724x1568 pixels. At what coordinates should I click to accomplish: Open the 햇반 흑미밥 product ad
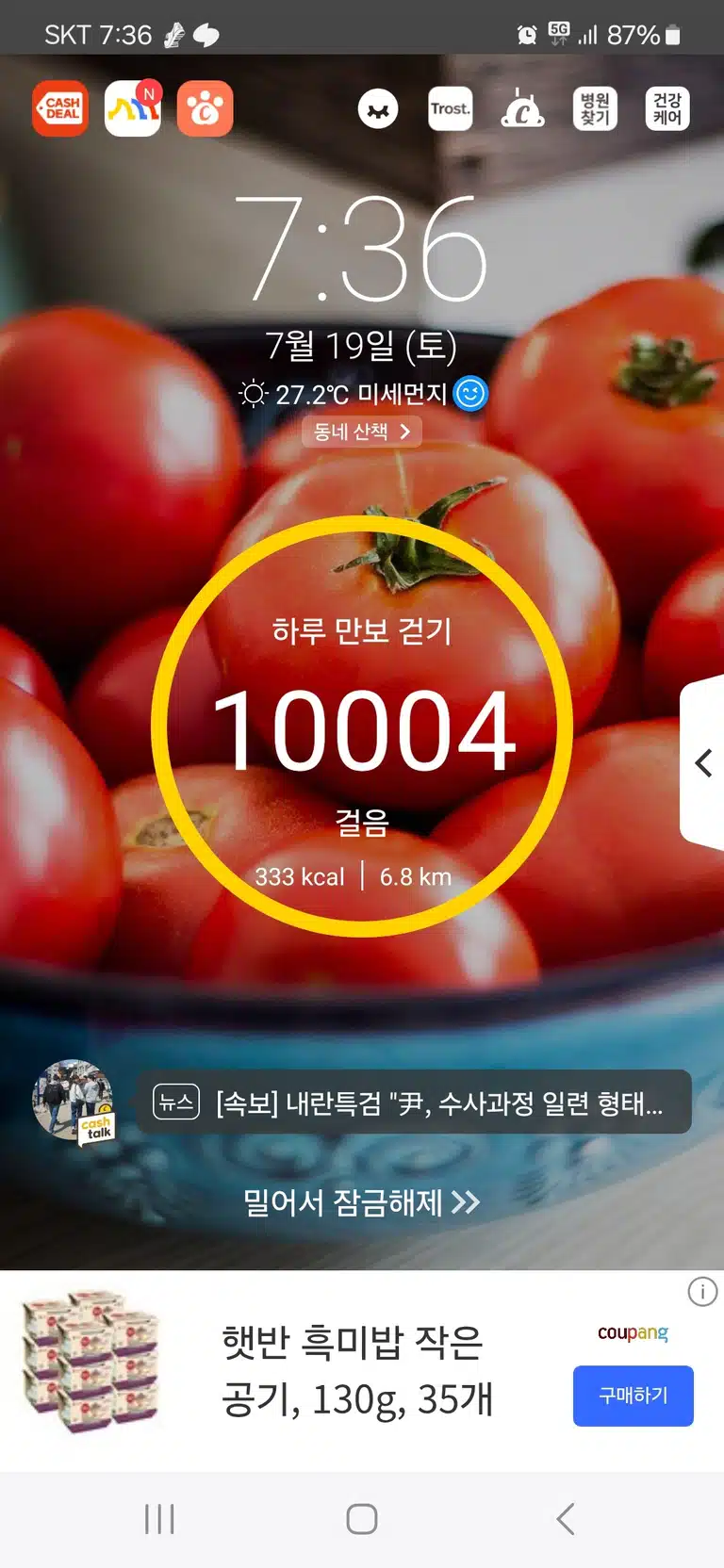[353, 1371]
